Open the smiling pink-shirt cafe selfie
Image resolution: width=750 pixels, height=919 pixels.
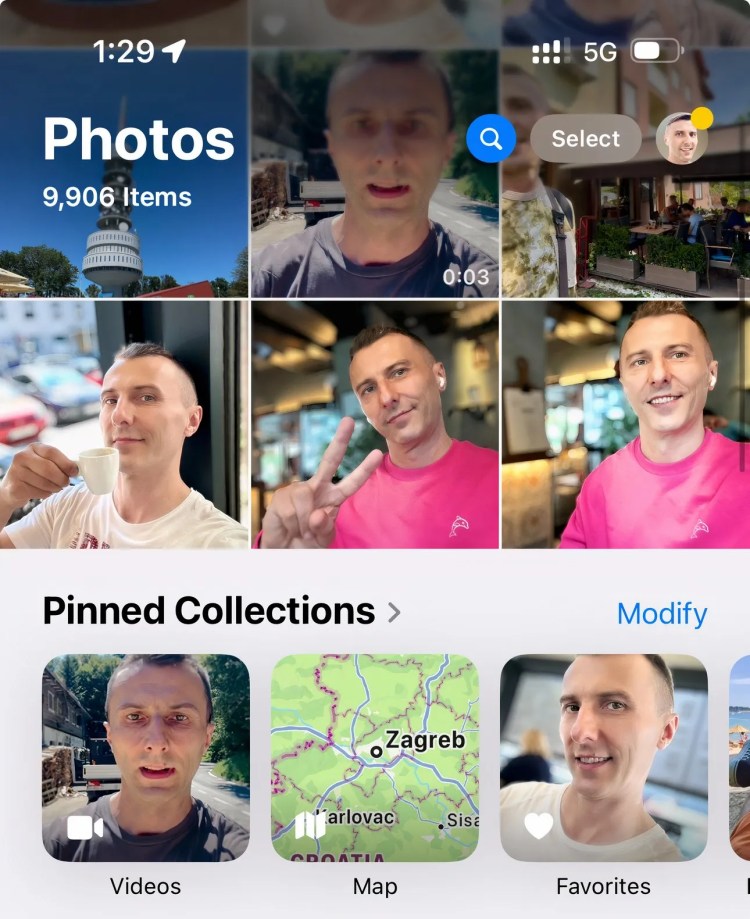tap(625, 424)
